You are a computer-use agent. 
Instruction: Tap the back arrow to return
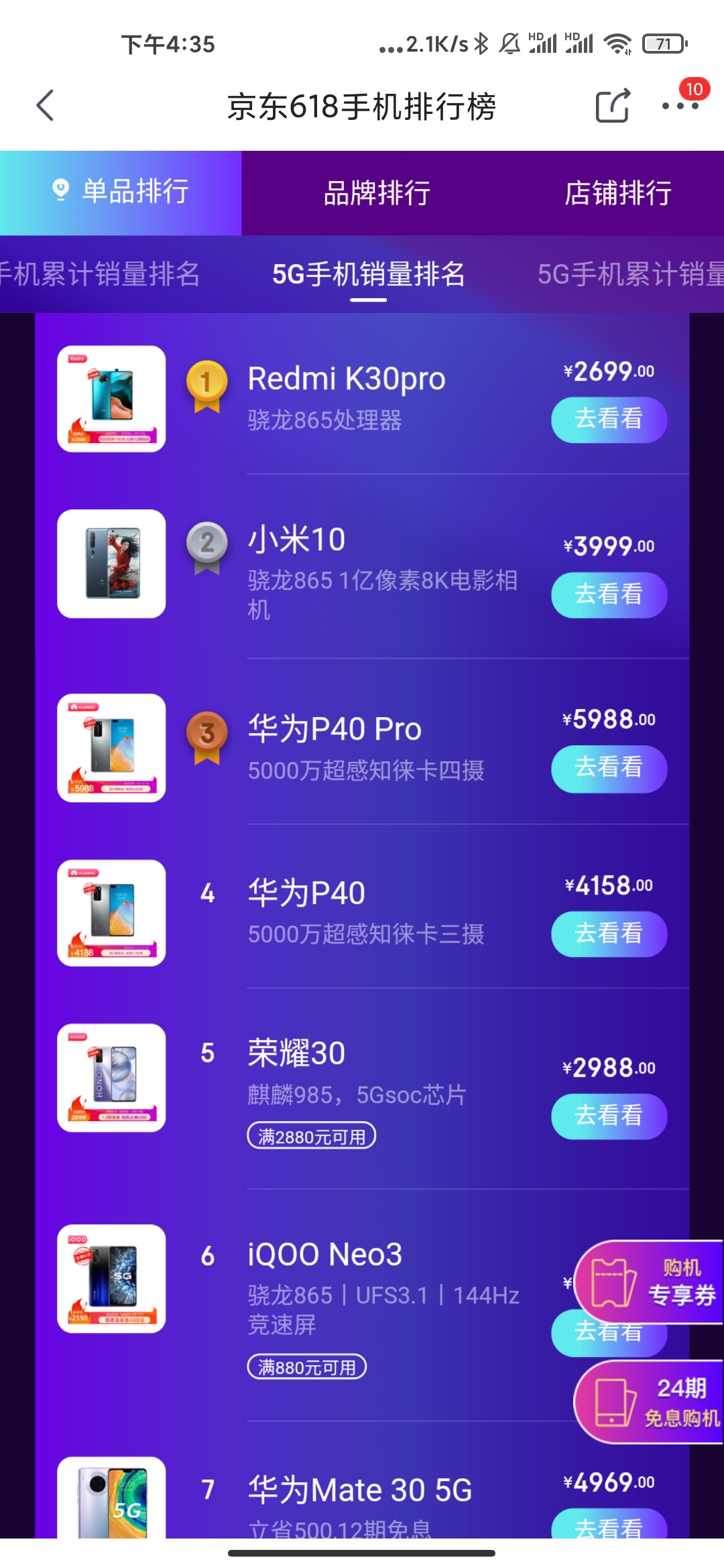tap(44, 105)
